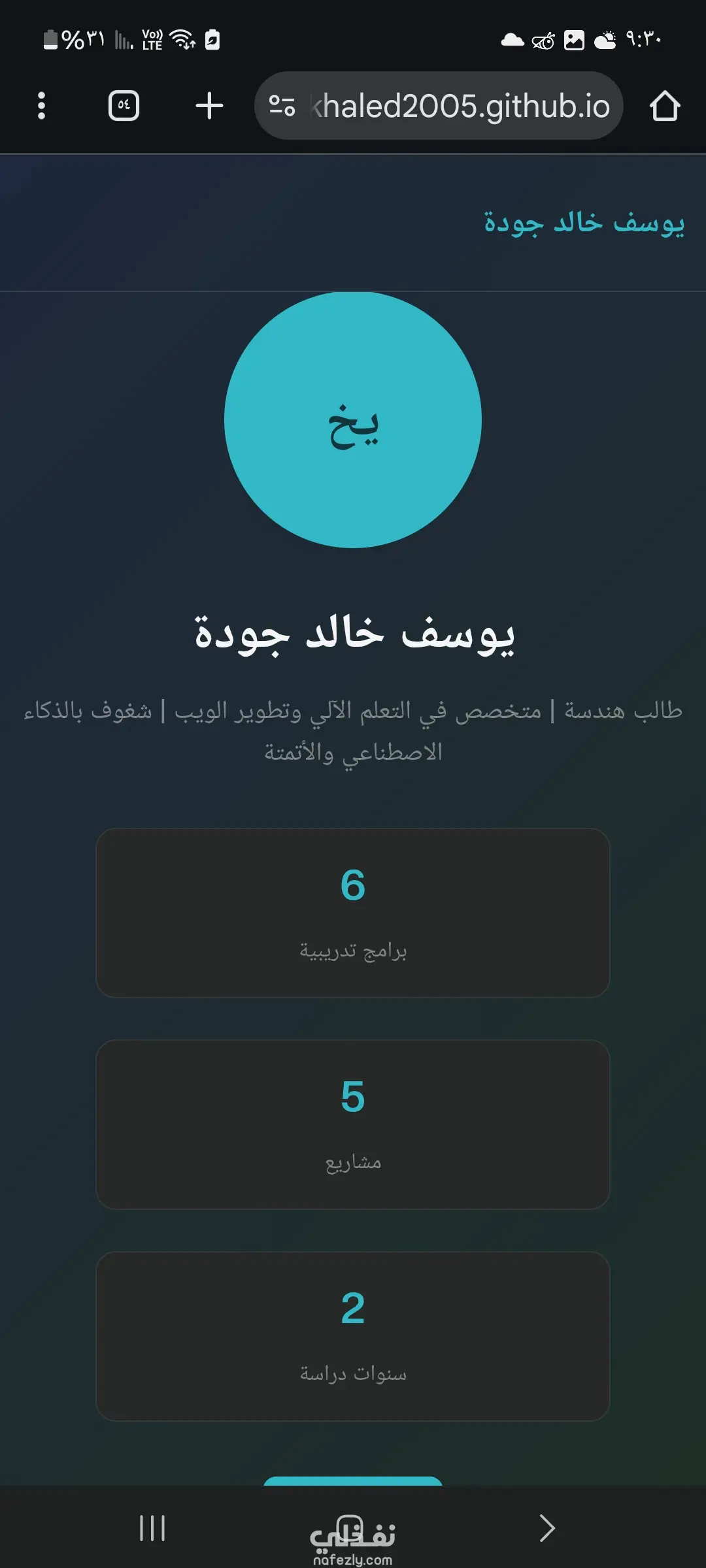
Task: Open the tab switcher showing open tabs
Action: [x=124, y=105]
